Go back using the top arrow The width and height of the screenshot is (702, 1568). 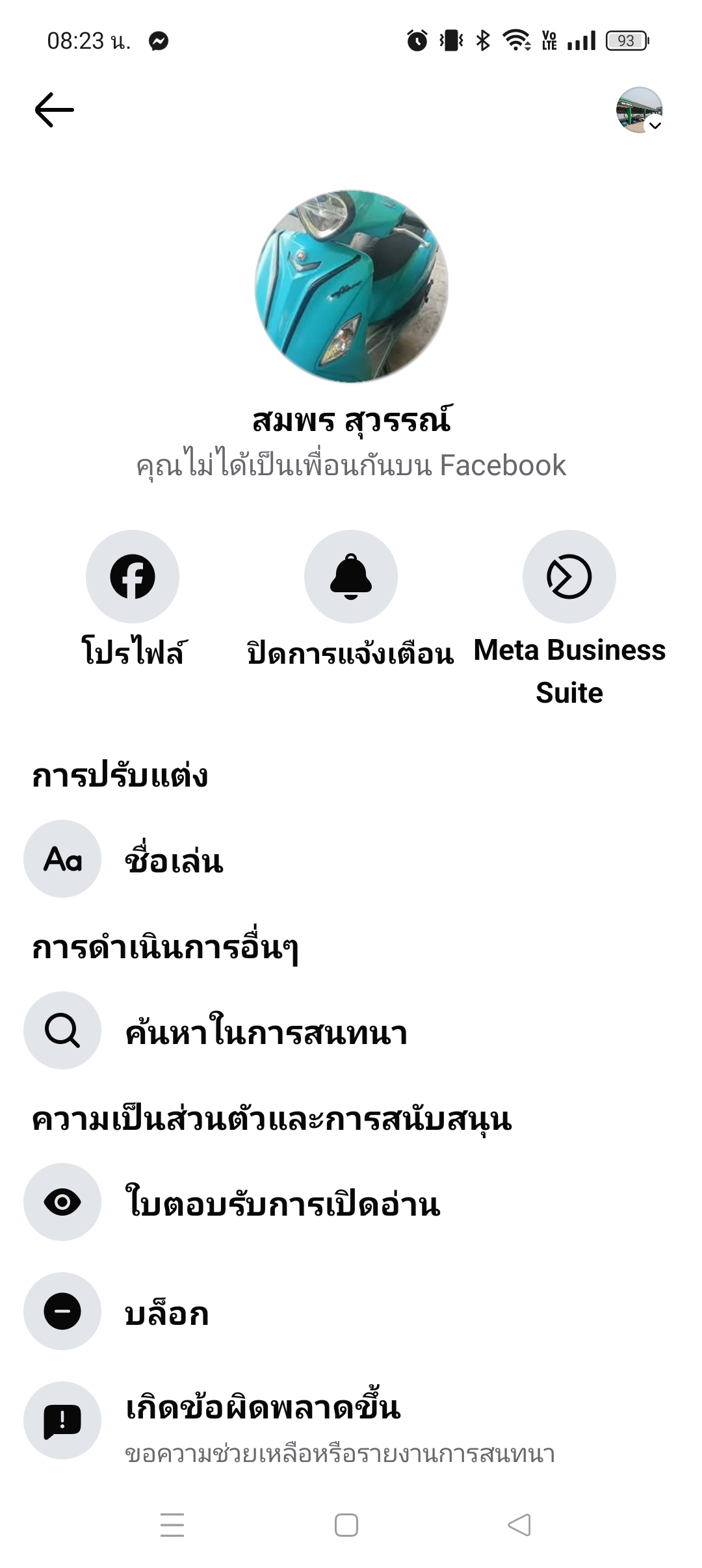[55, 109]
